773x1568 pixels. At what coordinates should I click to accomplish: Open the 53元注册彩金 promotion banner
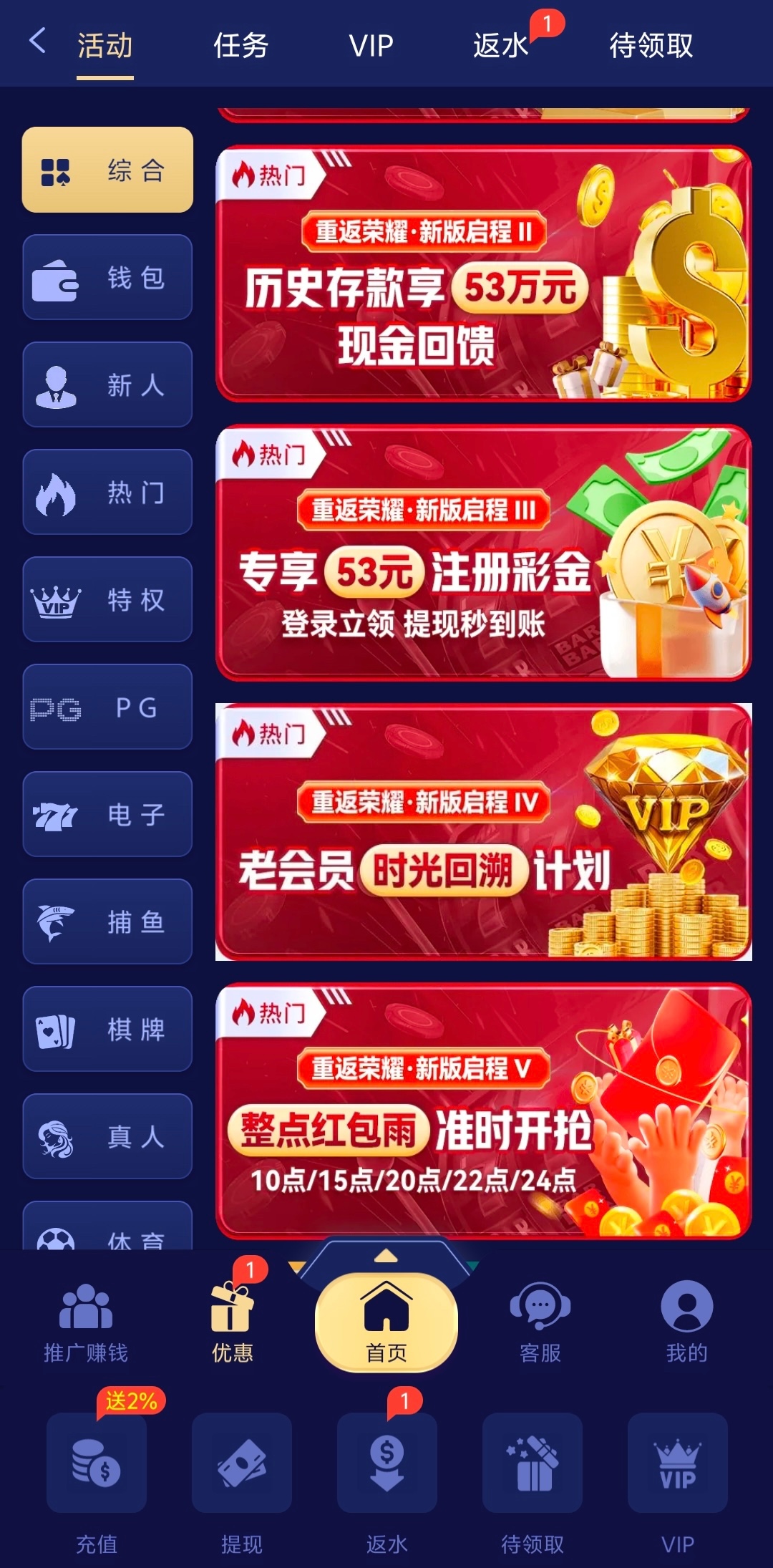coord(483,553)
